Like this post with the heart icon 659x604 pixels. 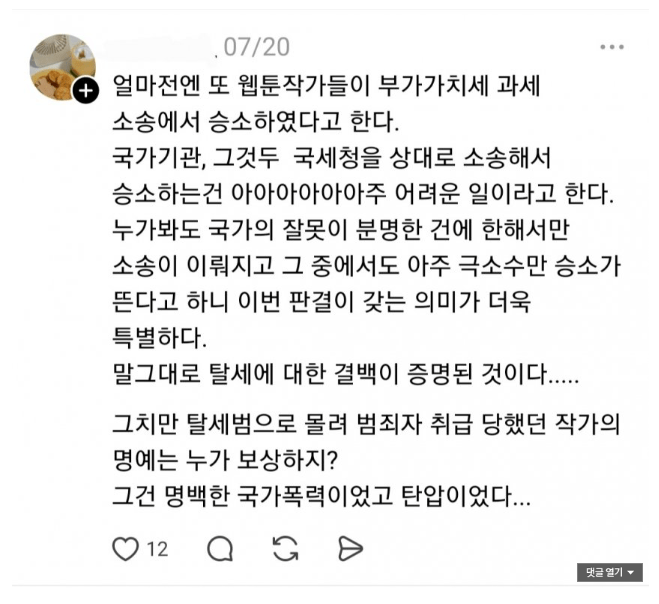coord(125,548)
